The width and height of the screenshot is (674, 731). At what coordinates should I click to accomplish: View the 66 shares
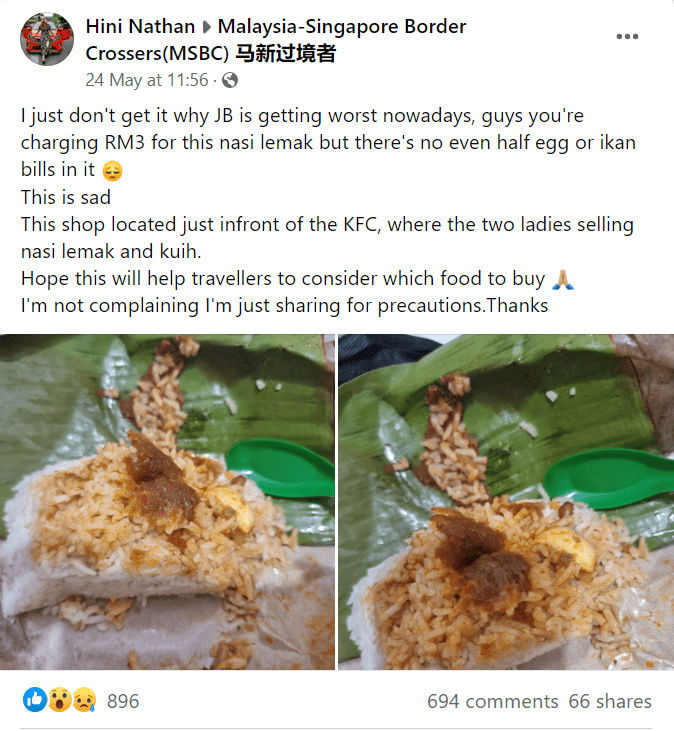(x=610, y=701)
